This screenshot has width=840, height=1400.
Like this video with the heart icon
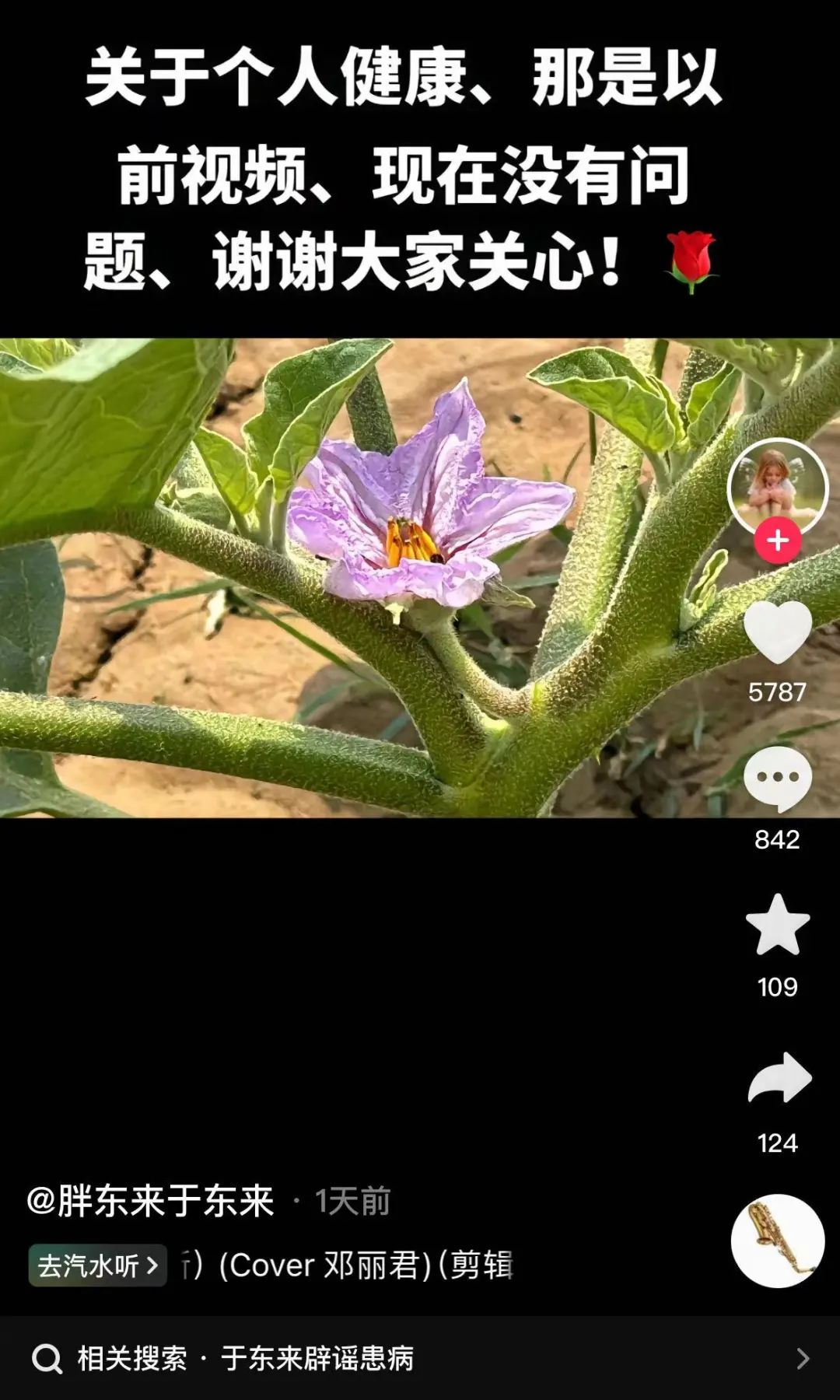777,632
